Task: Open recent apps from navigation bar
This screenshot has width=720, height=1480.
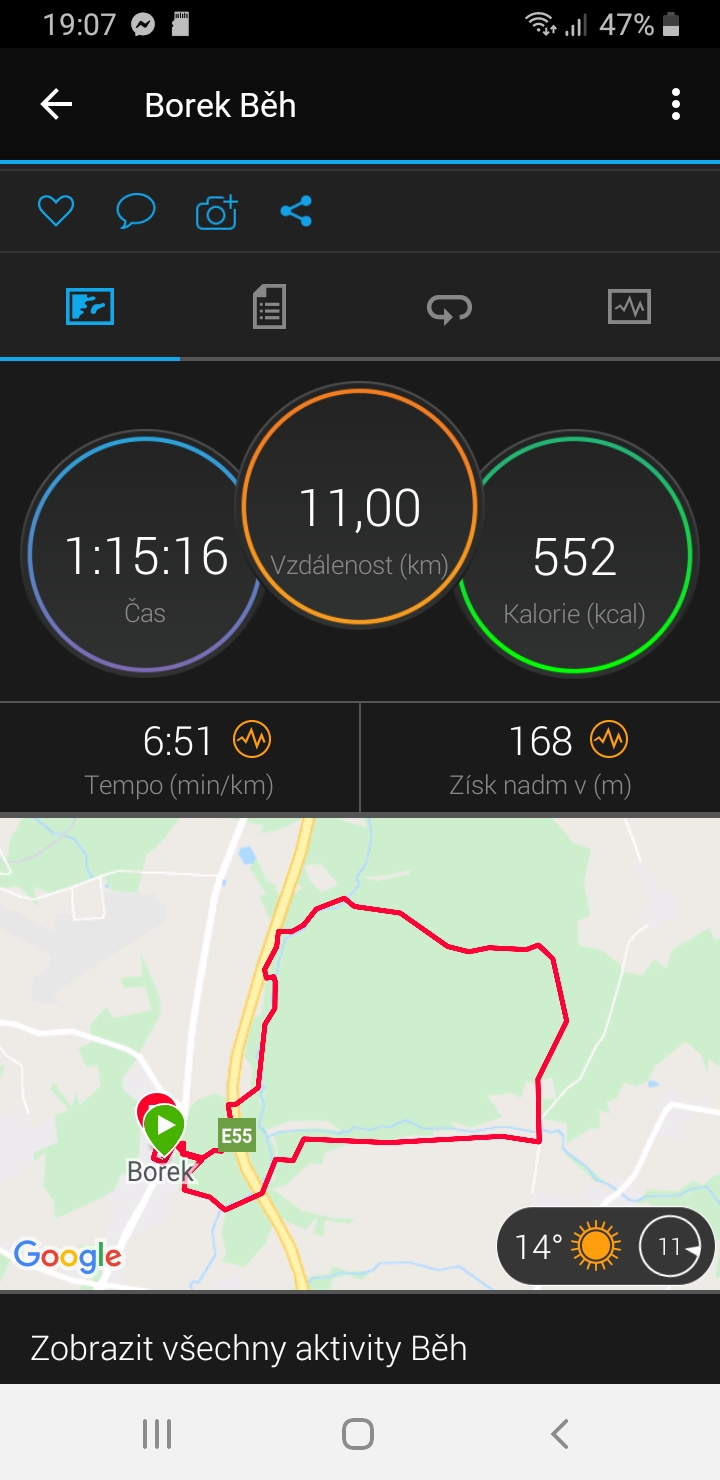Action: click(157, 1434)
